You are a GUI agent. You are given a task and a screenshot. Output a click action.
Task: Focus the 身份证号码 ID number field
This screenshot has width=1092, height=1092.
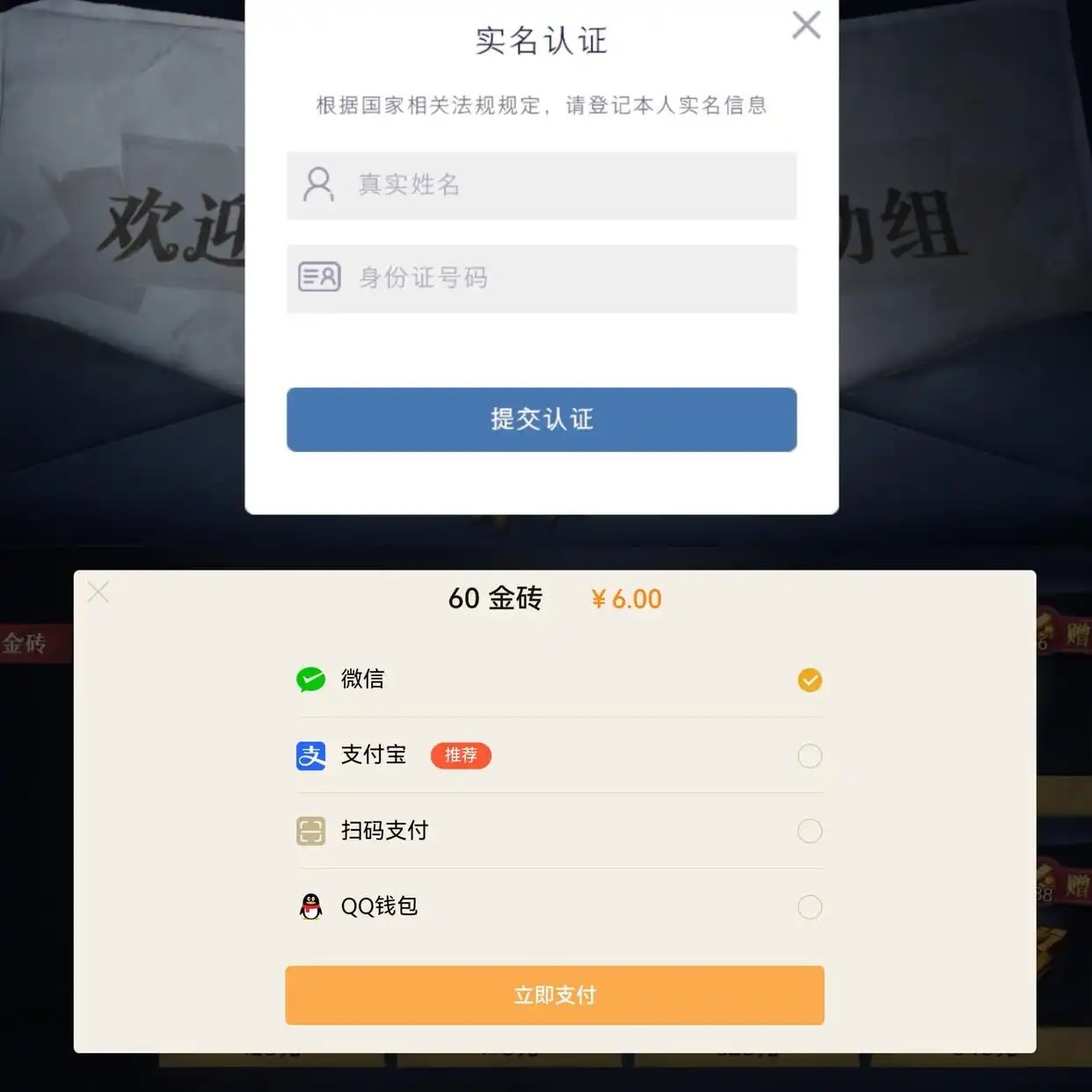pyautogui.click(x=542, y=279)
